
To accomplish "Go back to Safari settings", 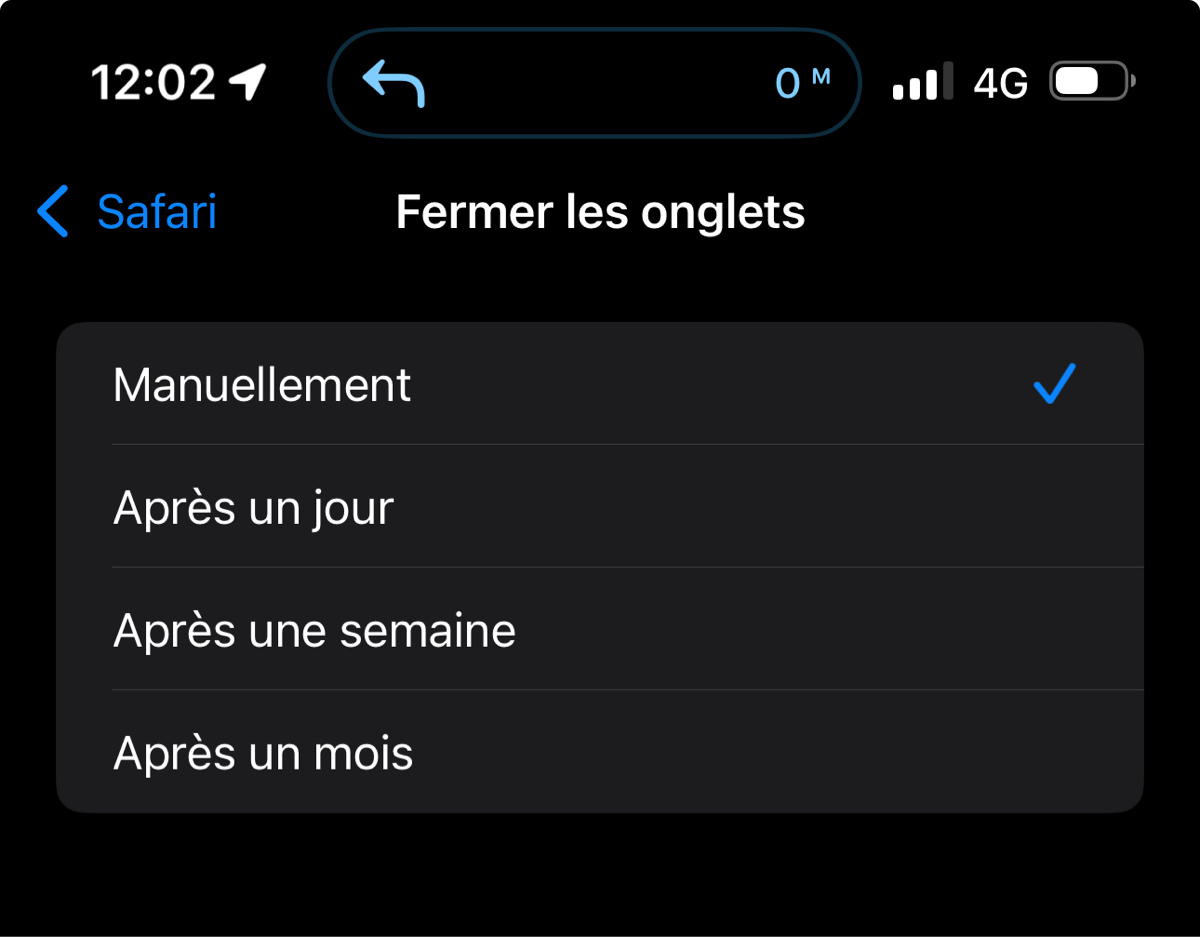I will [128, 212].
